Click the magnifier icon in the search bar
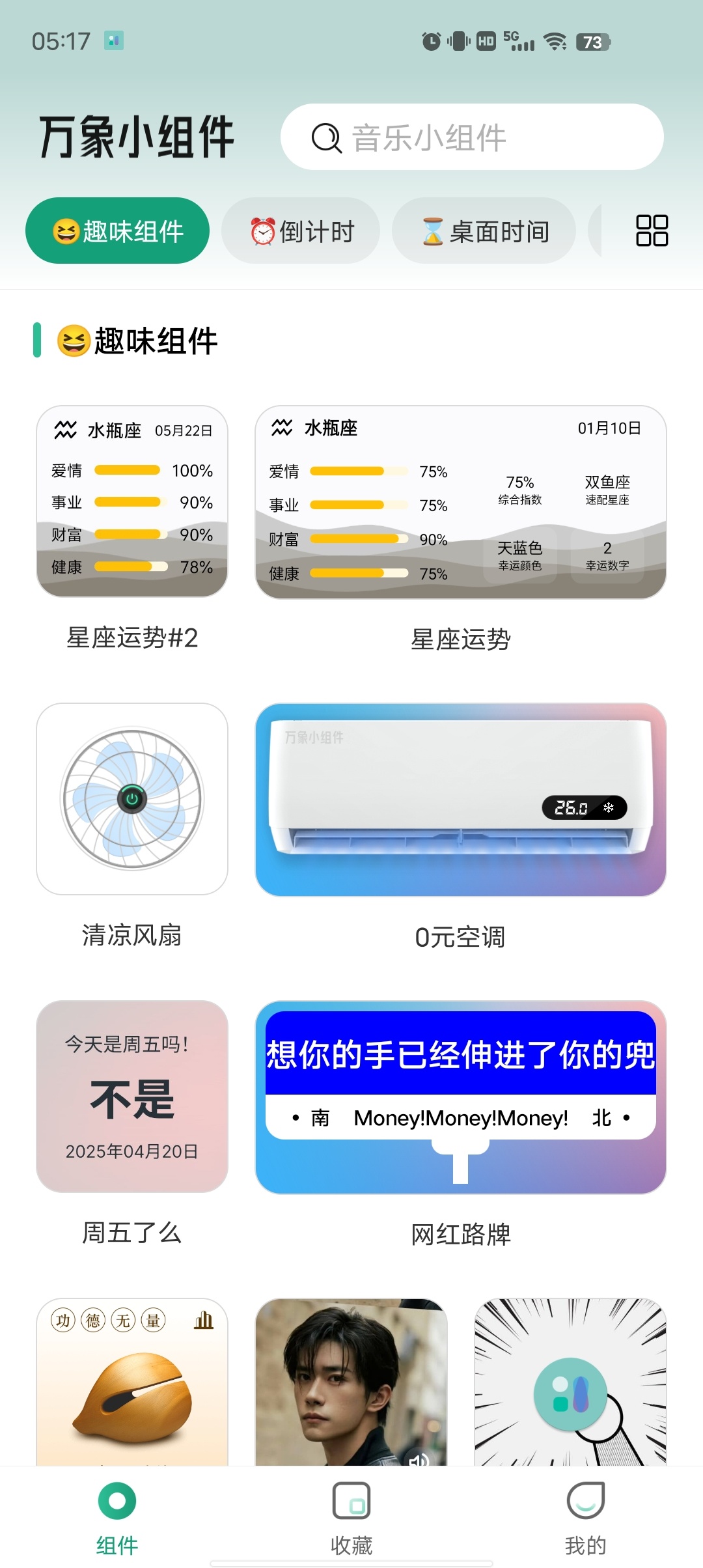The image size is (703, 1568). [325, 137]
